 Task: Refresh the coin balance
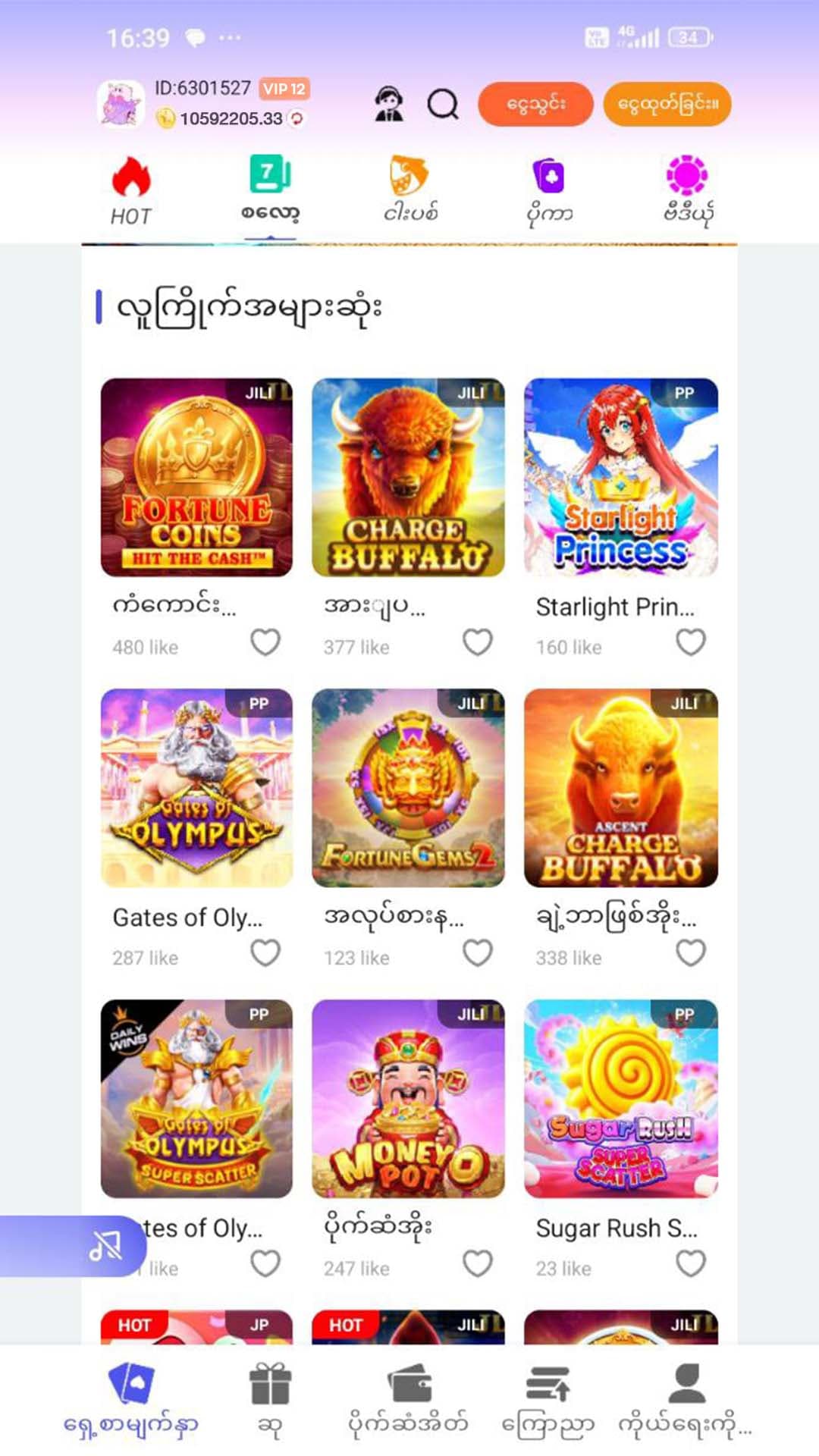[298, 118]
